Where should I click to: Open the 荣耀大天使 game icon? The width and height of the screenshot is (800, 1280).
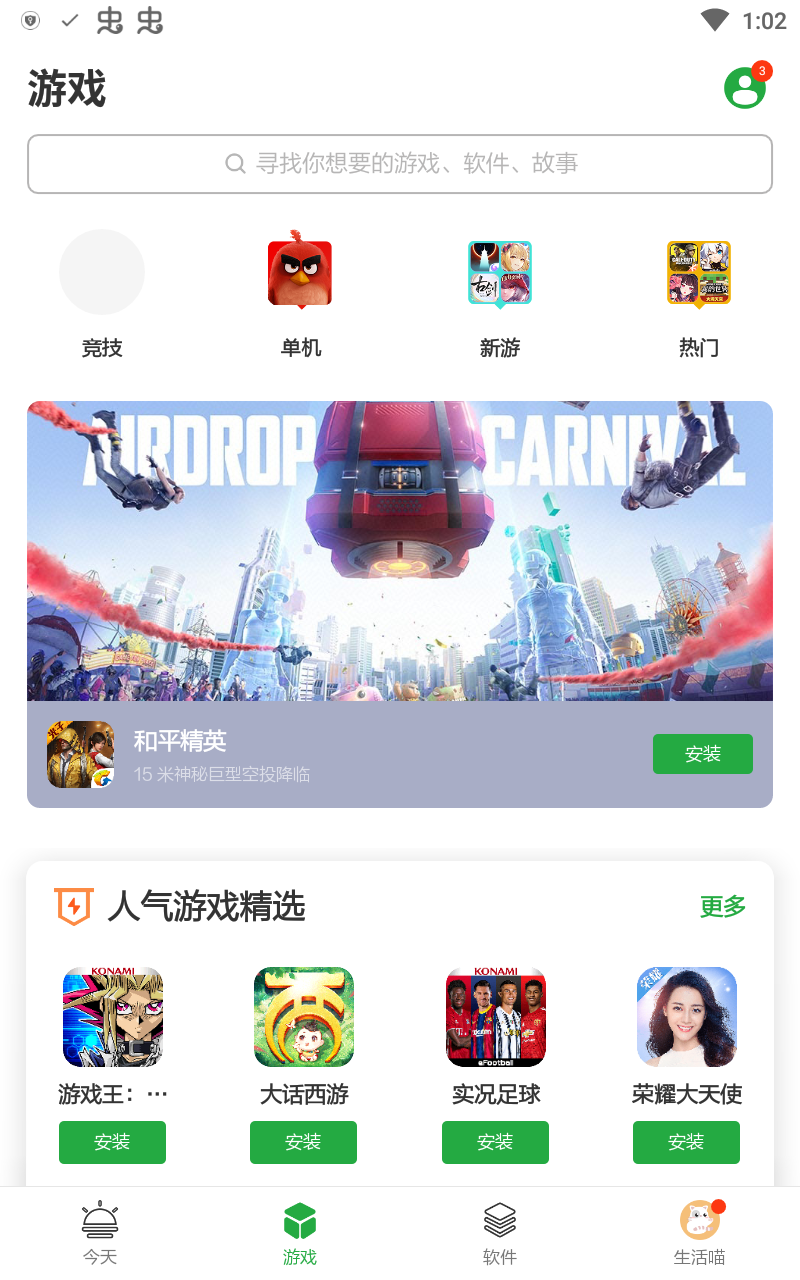click(687, 1016)
